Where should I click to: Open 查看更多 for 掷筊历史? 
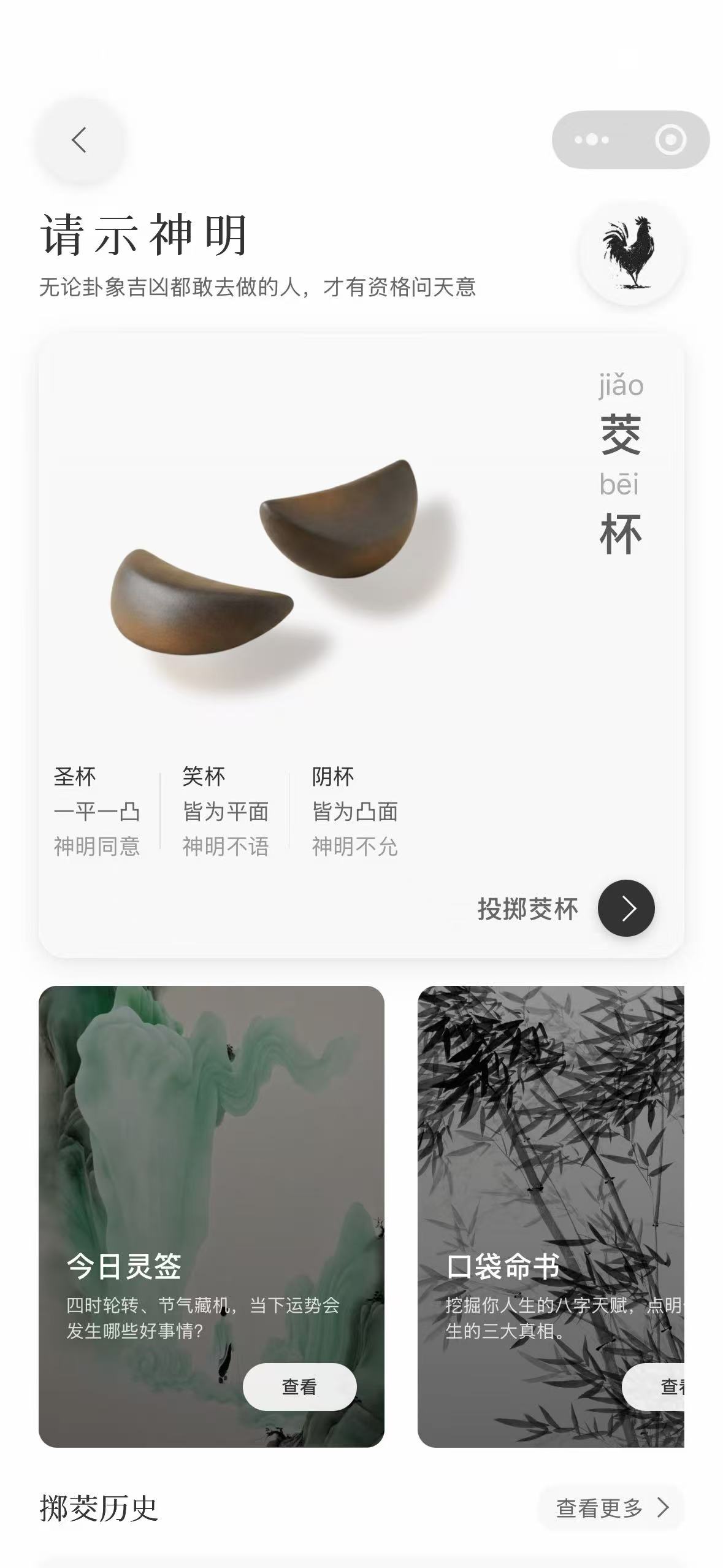pos(611,1508)
